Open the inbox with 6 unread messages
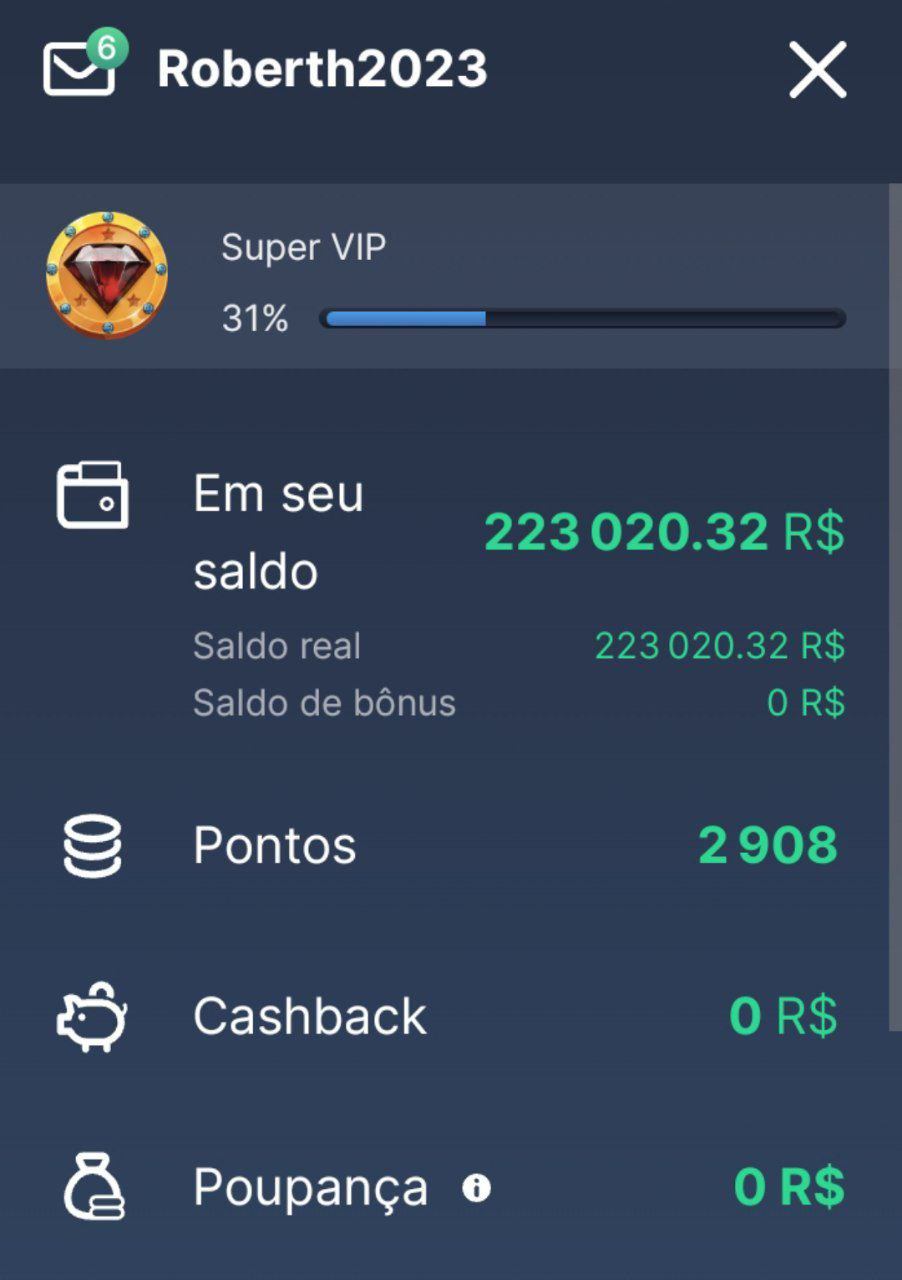The width and height of the screenshot is (902, 1280). 80,68
